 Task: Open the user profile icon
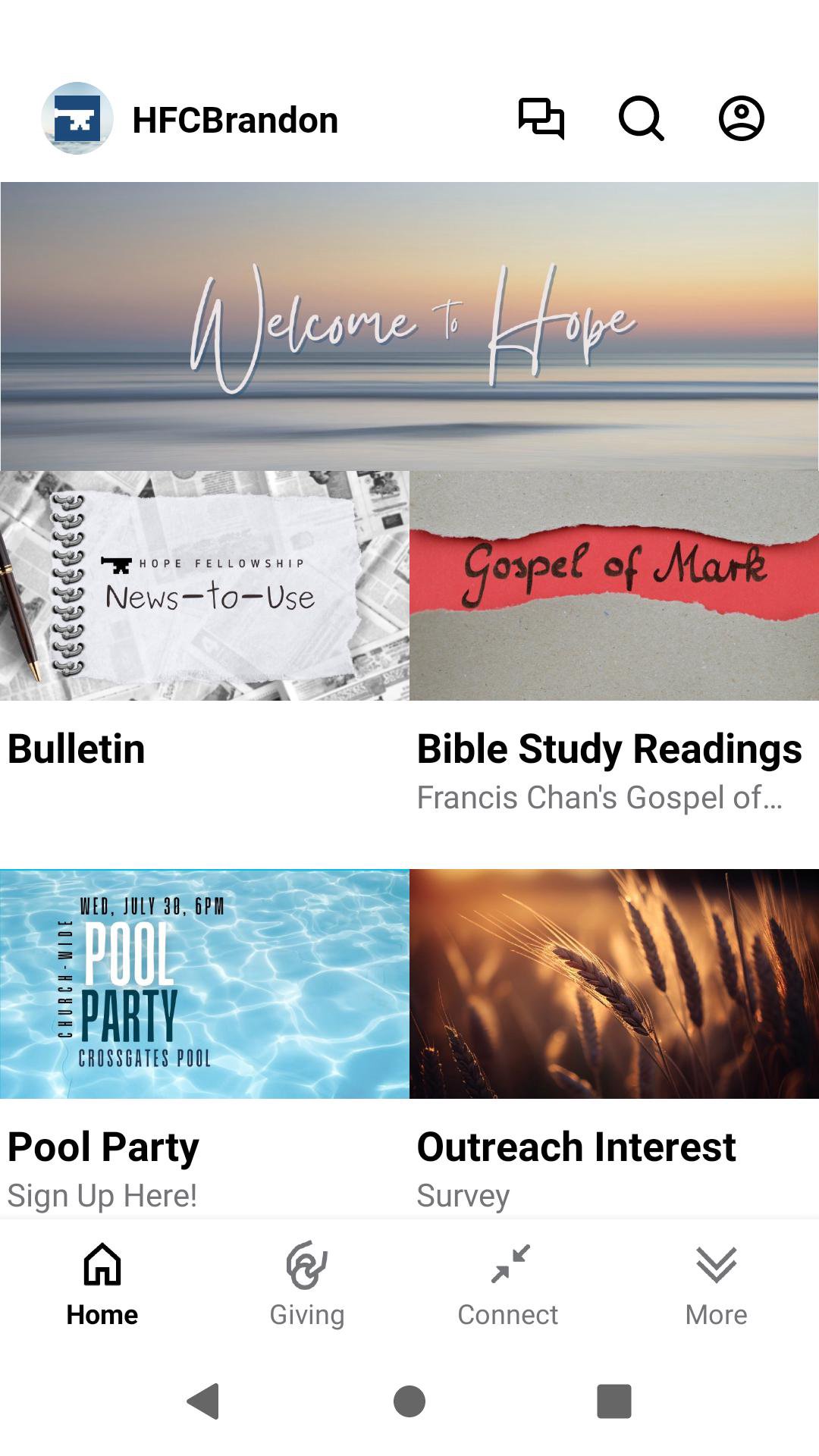pyautogui.click(x=741, y=118)
